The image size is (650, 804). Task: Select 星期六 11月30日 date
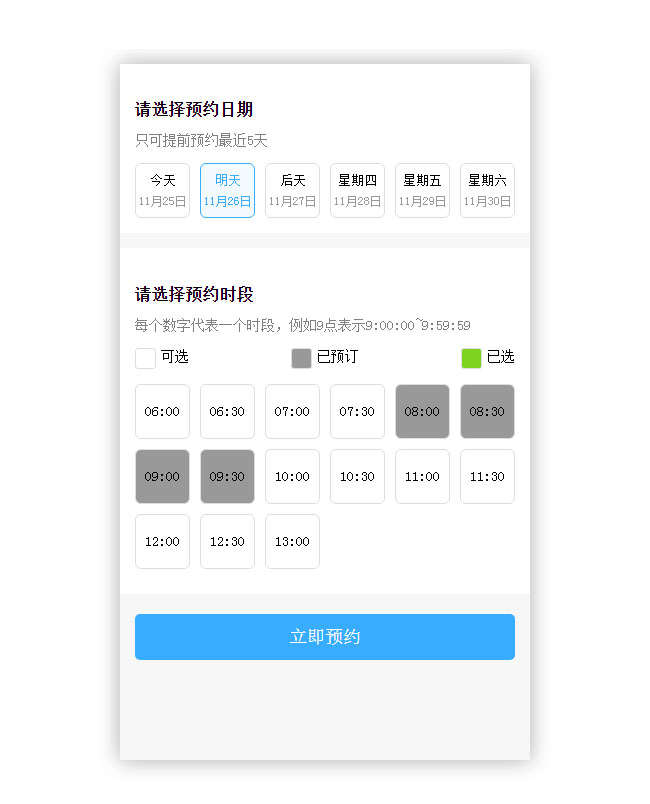click(x=487, y=190)
